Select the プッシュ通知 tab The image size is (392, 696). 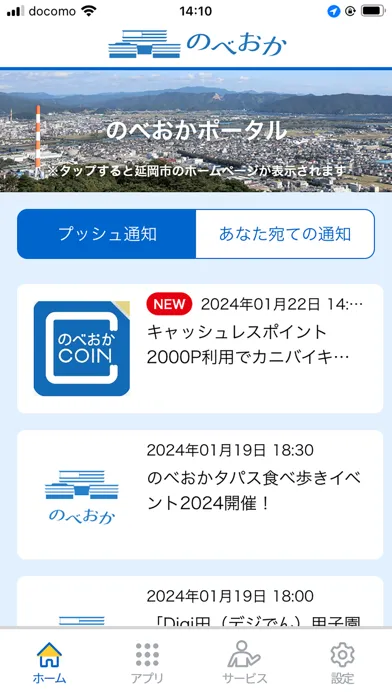(x=107, y=234)
